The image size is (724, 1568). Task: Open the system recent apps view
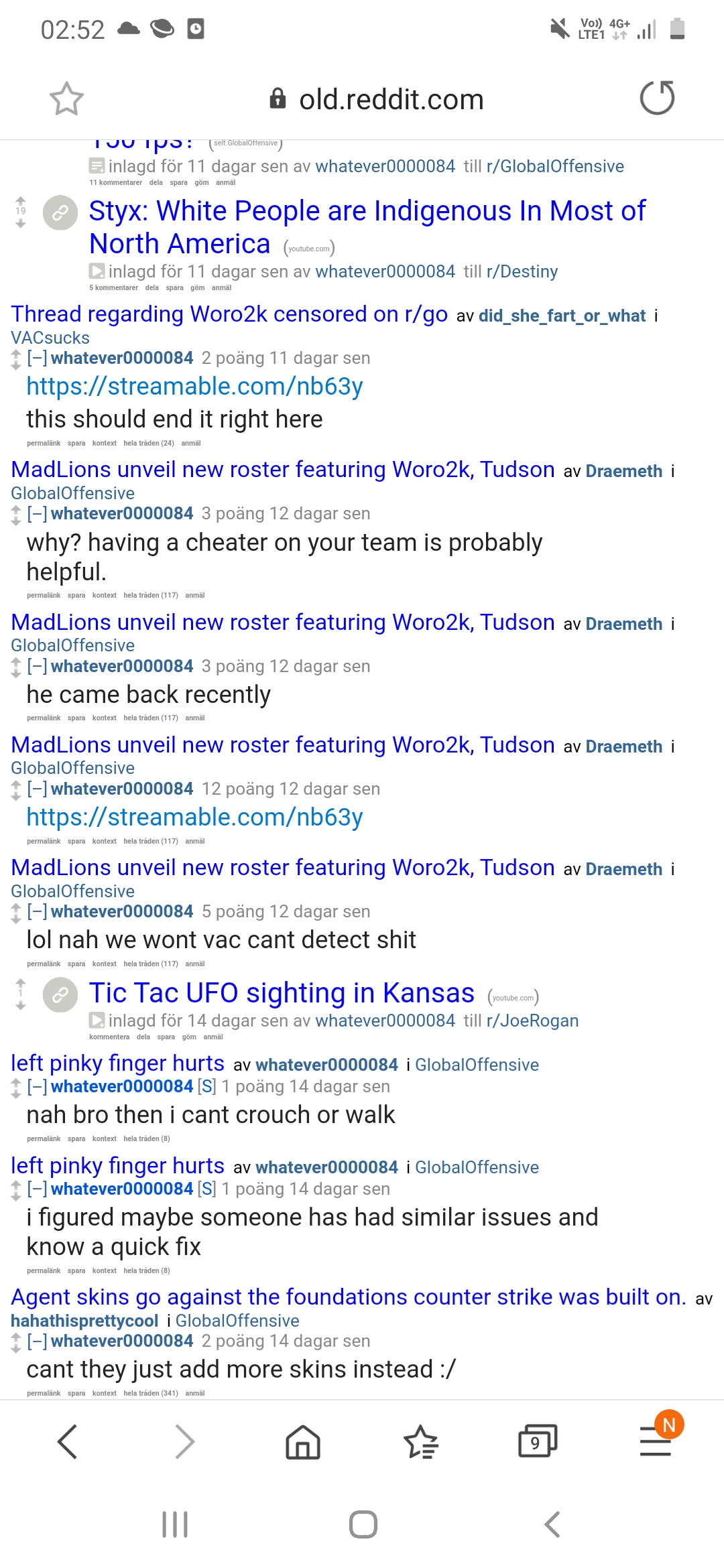[175, 1524]
